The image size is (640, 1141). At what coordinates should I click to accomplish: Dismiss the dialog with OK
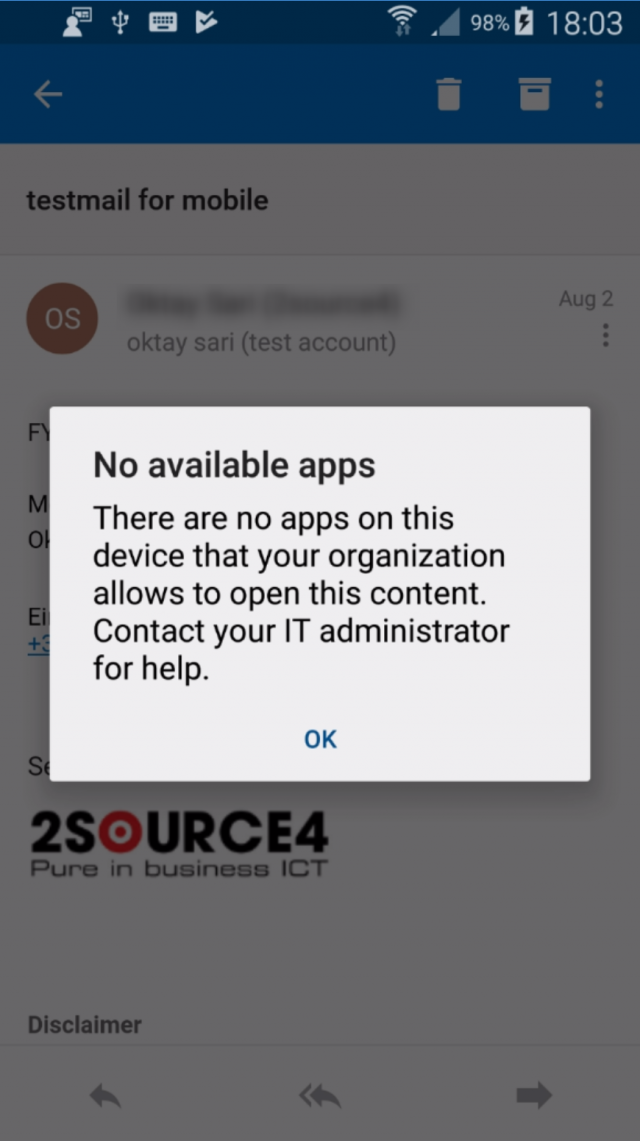pyautogui.click(x=320, y=739)
